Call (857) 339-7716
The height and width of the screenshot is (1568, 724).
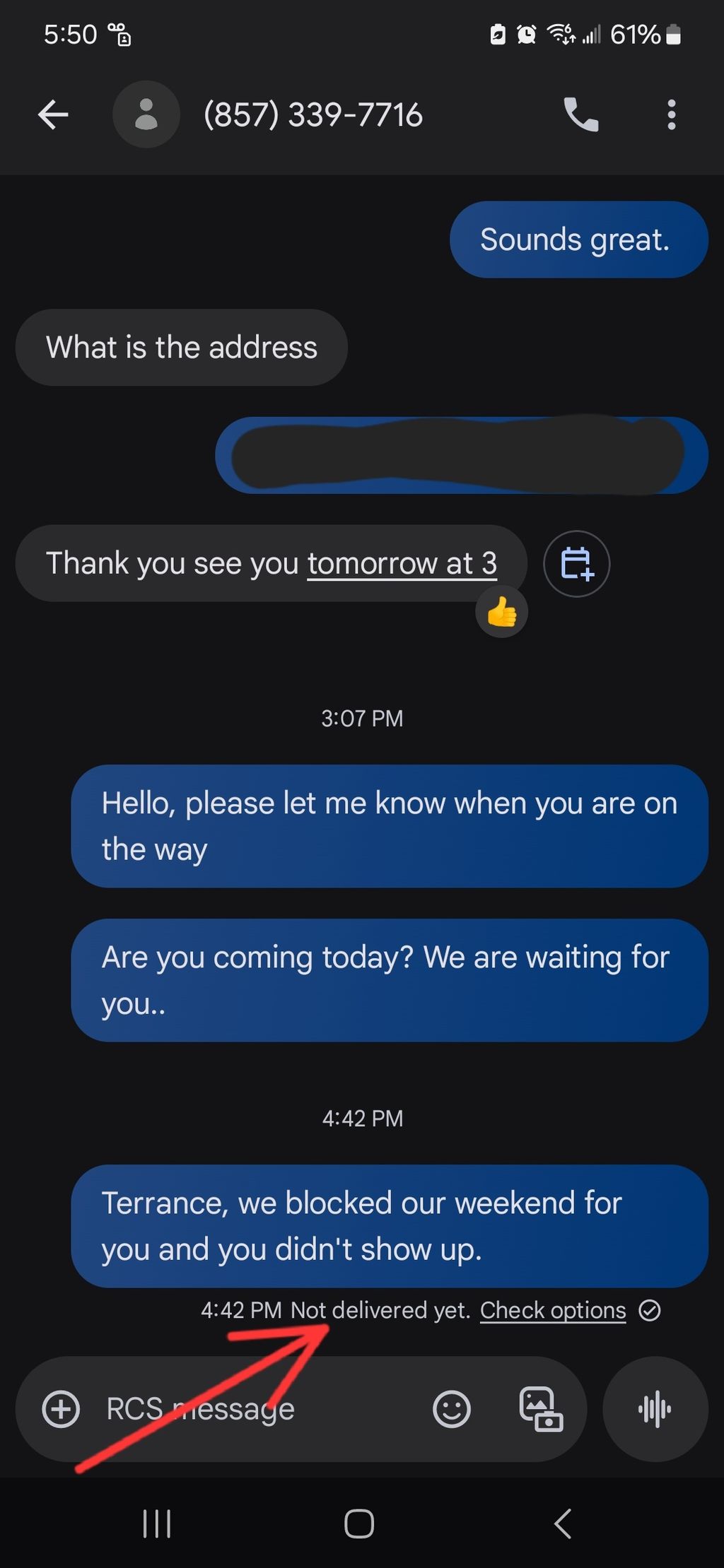click(x=581, y=114)
